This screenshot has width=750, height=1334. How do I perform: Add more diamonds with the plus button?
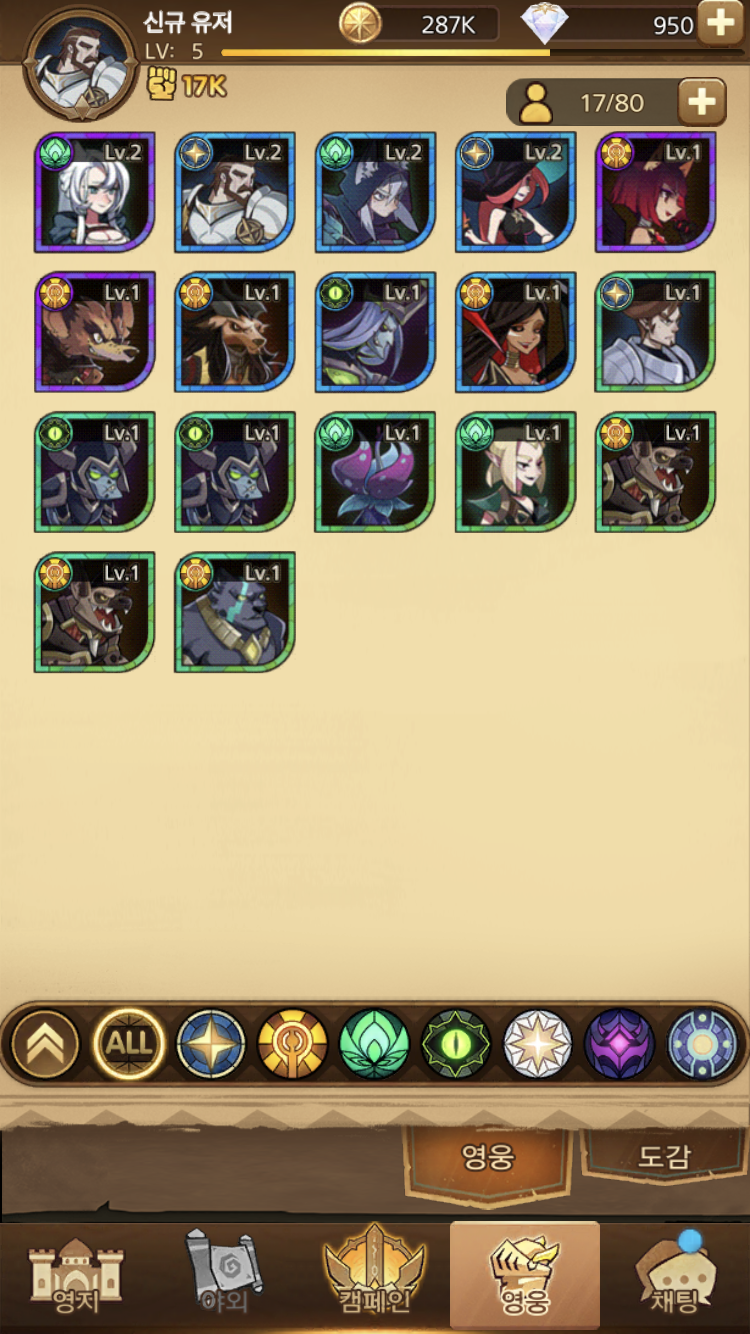pyautogui.click(x=720, y=24)
